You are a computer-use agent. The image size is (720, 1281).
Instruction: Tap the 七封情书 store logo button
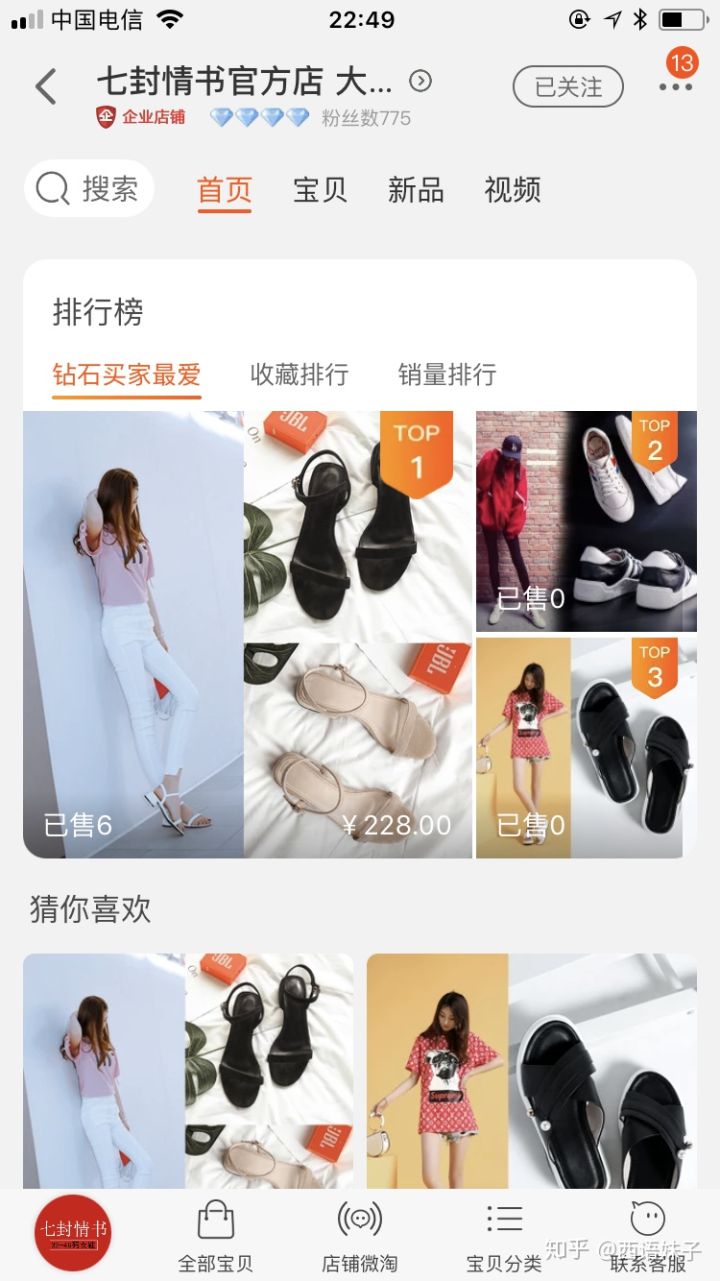pyautogui.click(x=73, y=1233)
